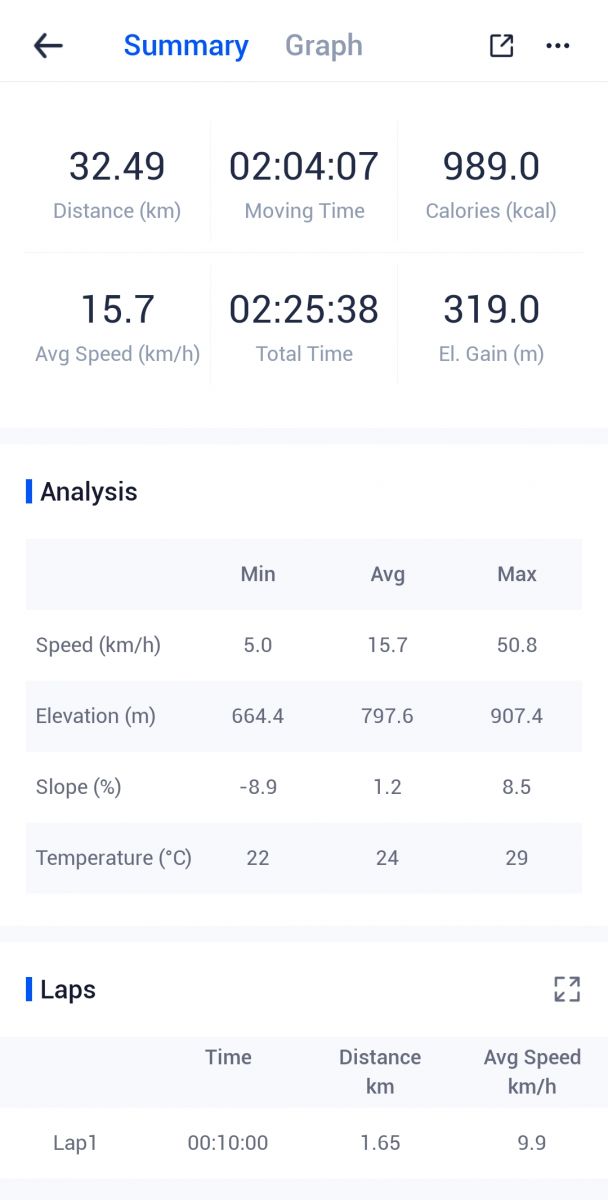Open the three-dot overflow menu
Image resolution: width=608 pixels, height=1200 pixels.
[558, 45]
